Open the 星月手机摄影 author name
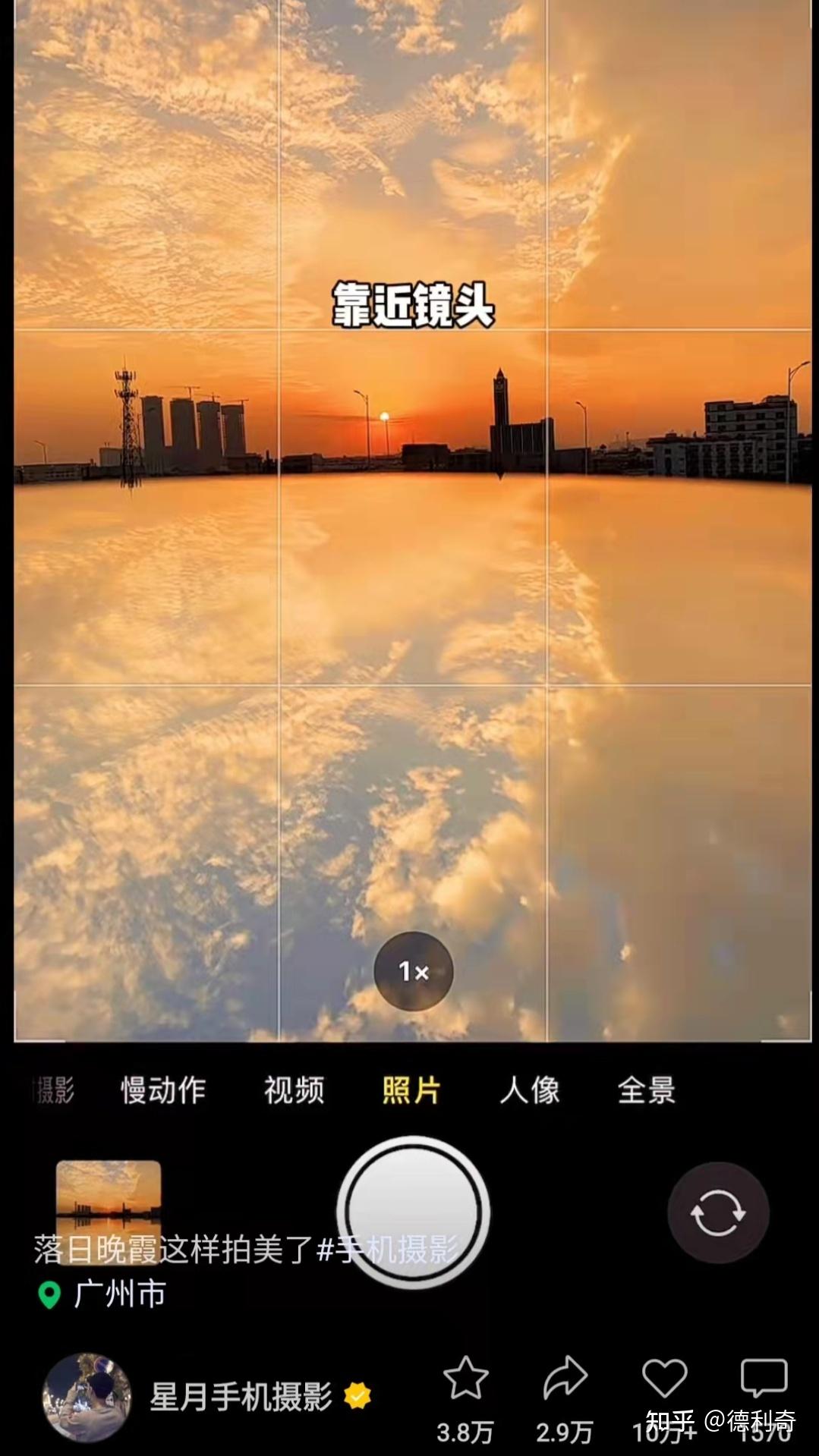Screen dimensions: 819x1456 coord(241,1397)
